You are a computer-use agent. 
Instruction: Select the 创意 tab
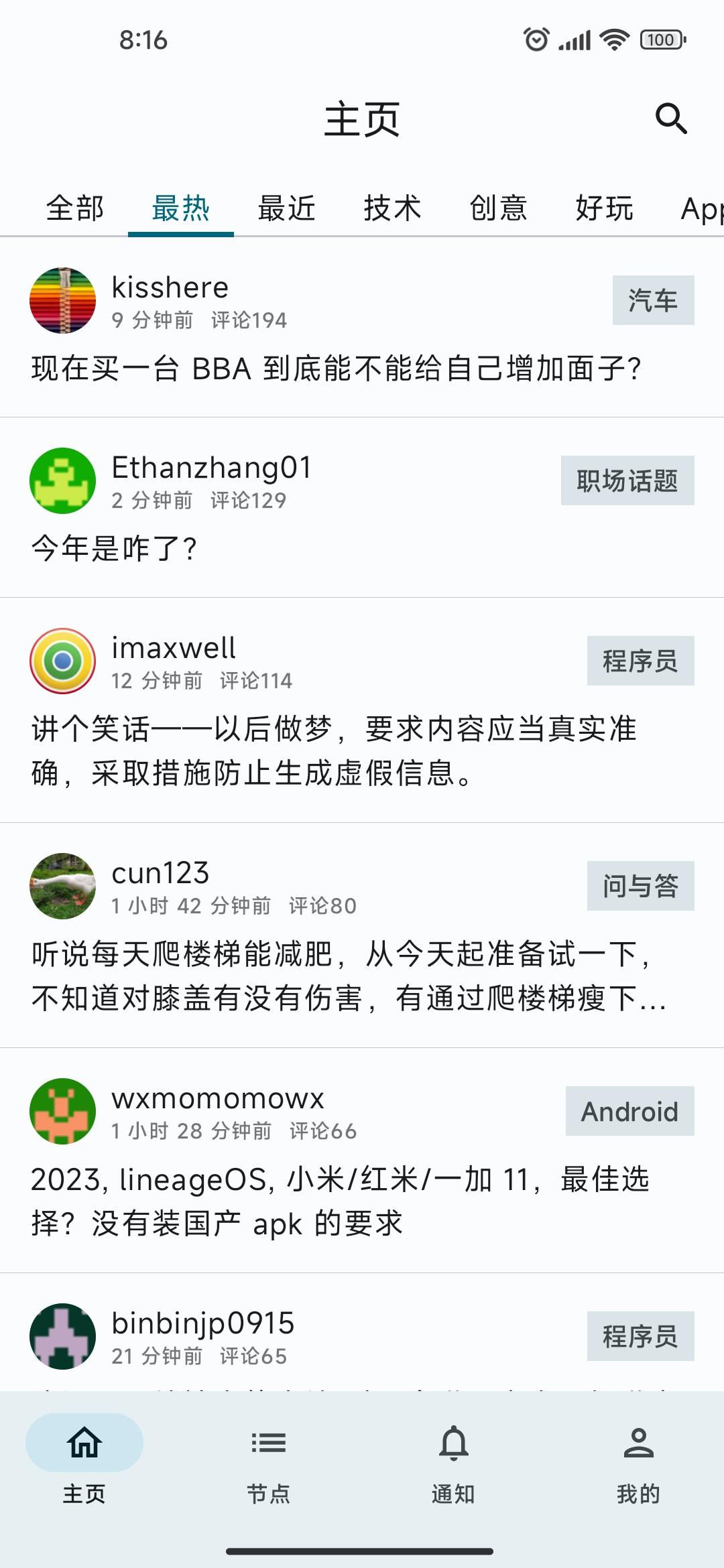tap(499, 208)
